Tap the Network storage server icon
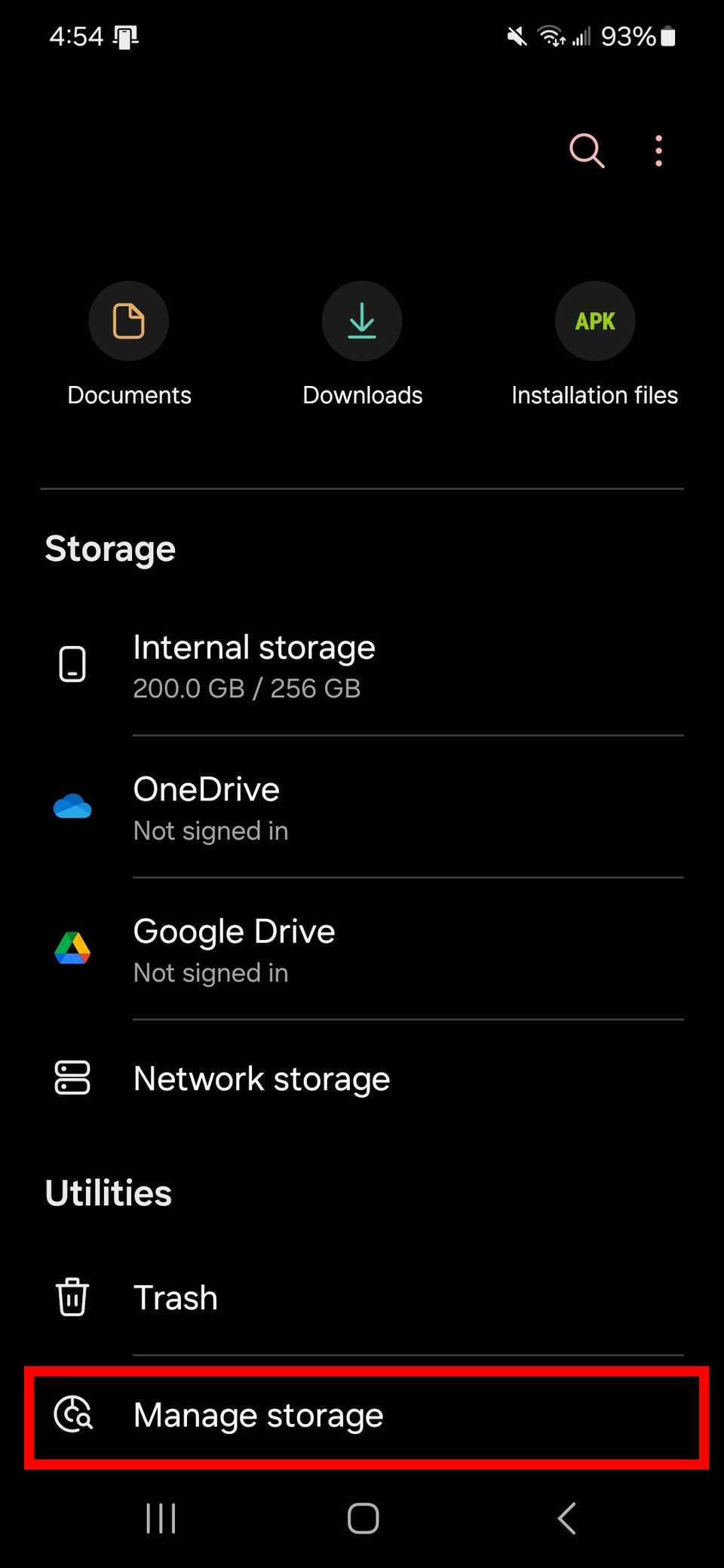Screen dimensions: 724x1568 click(x=72, y=1078)
